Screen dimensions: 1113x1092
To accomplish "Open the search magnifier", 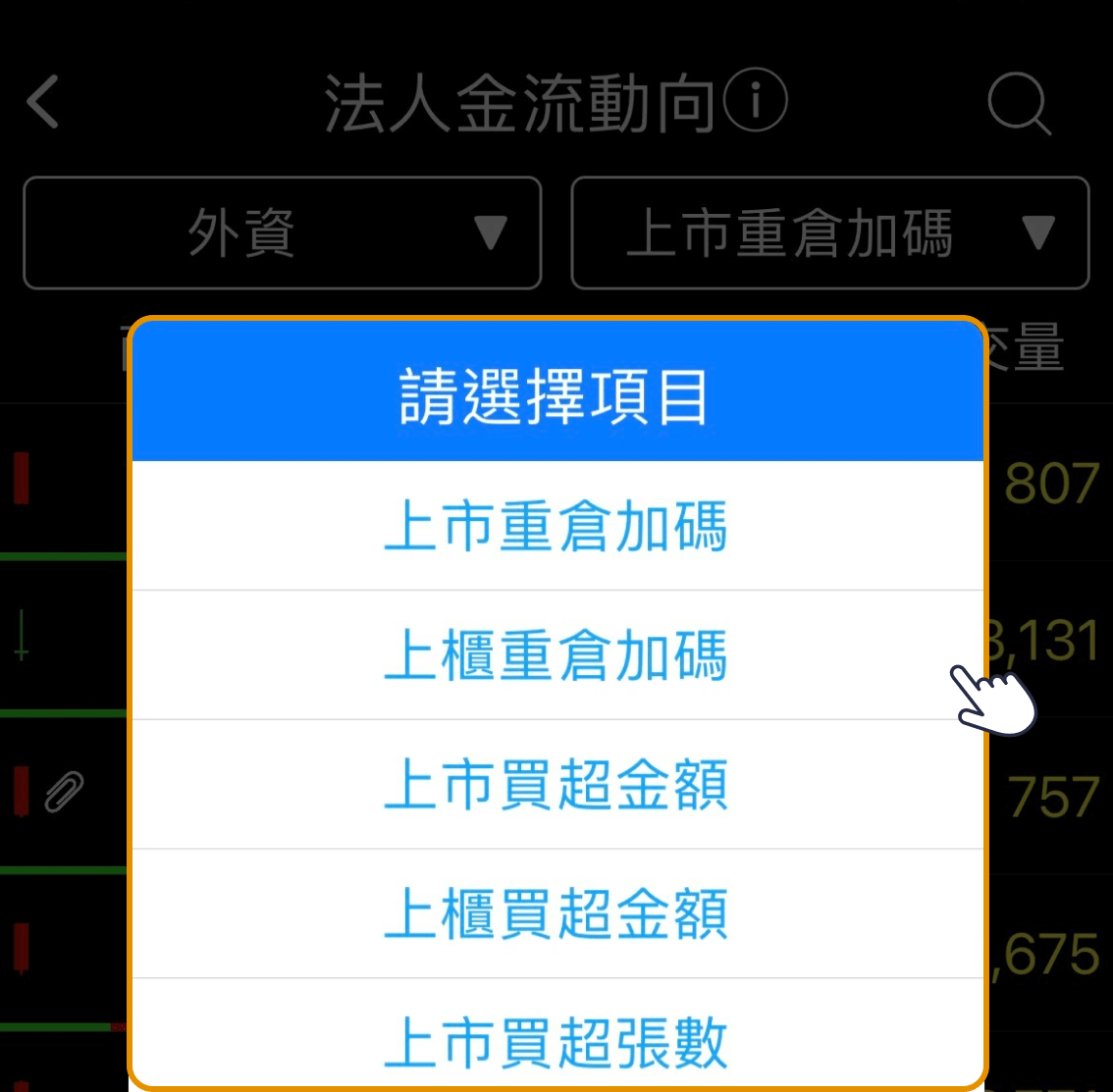I will coord(1019,102).
